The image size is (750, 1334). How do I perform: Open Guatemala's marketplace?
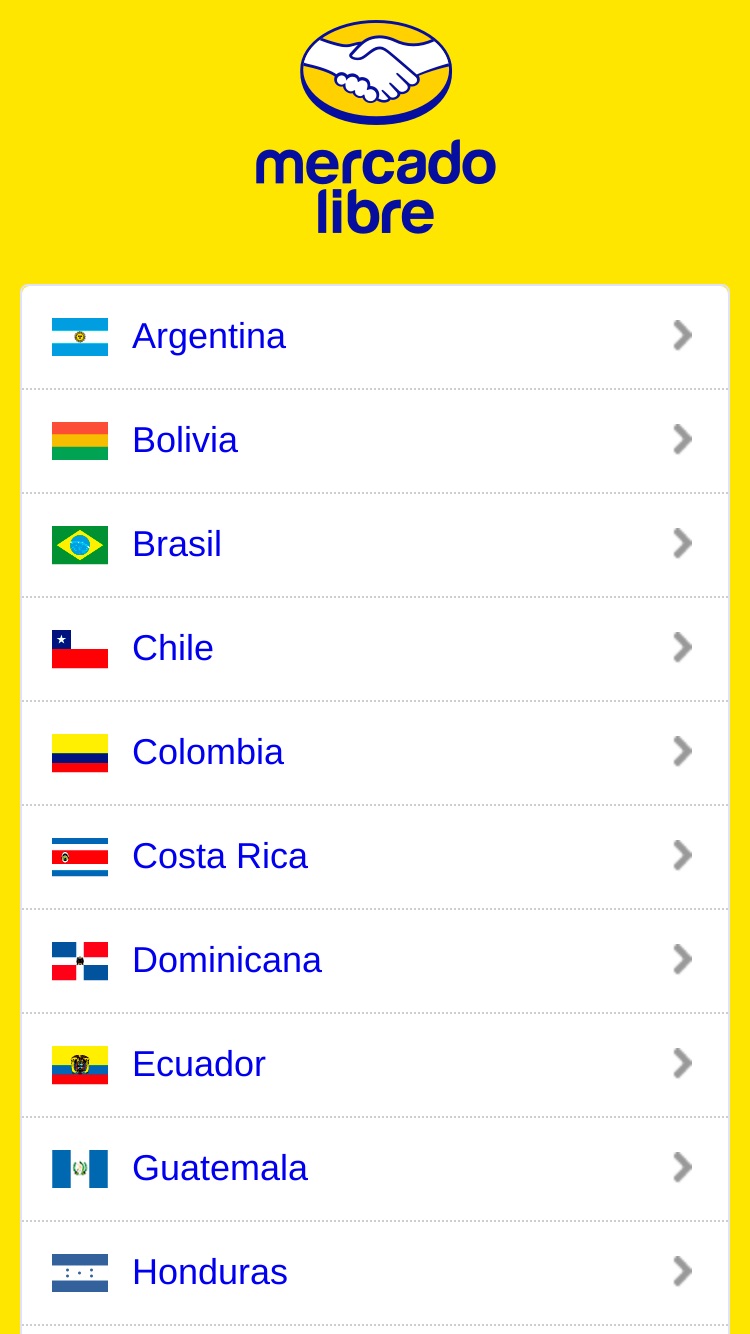point(375,1169)
